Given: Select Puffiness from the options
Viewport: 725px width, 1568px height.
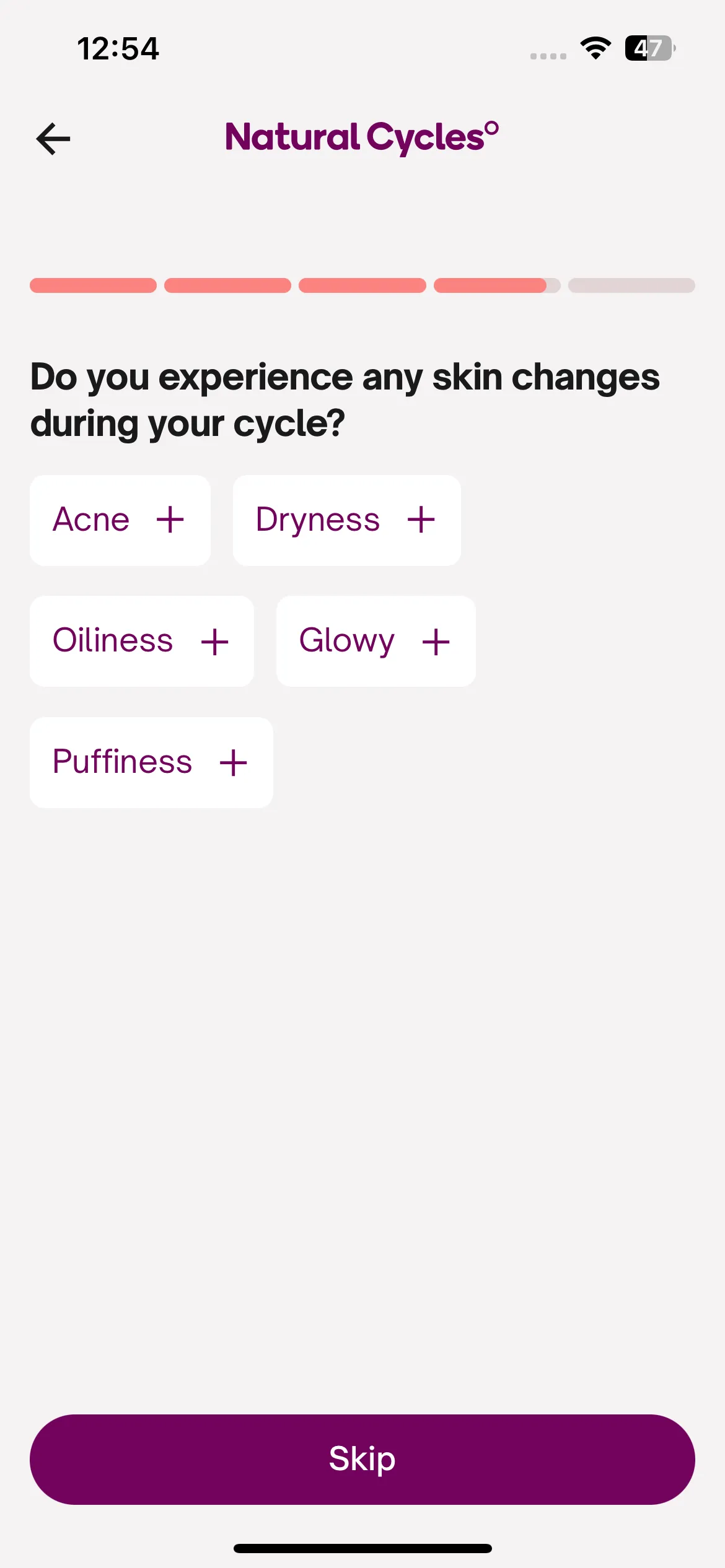Looking at the screenshot, I should click(151, 762).
